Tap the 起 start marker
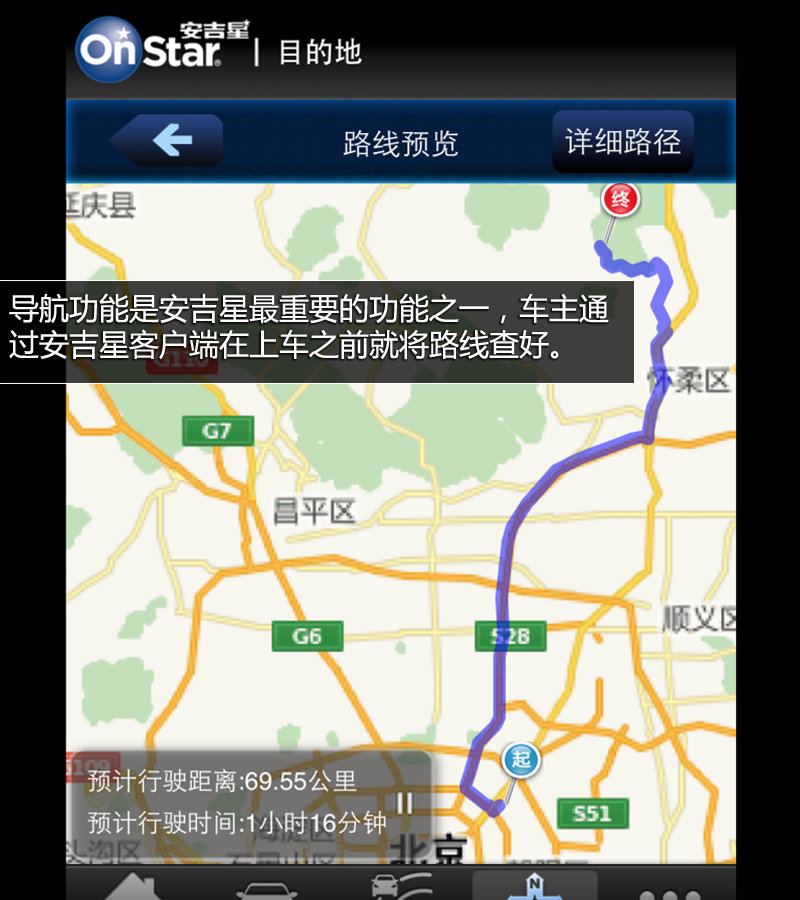This screenshot has height=900, width=800. point(520,758)
